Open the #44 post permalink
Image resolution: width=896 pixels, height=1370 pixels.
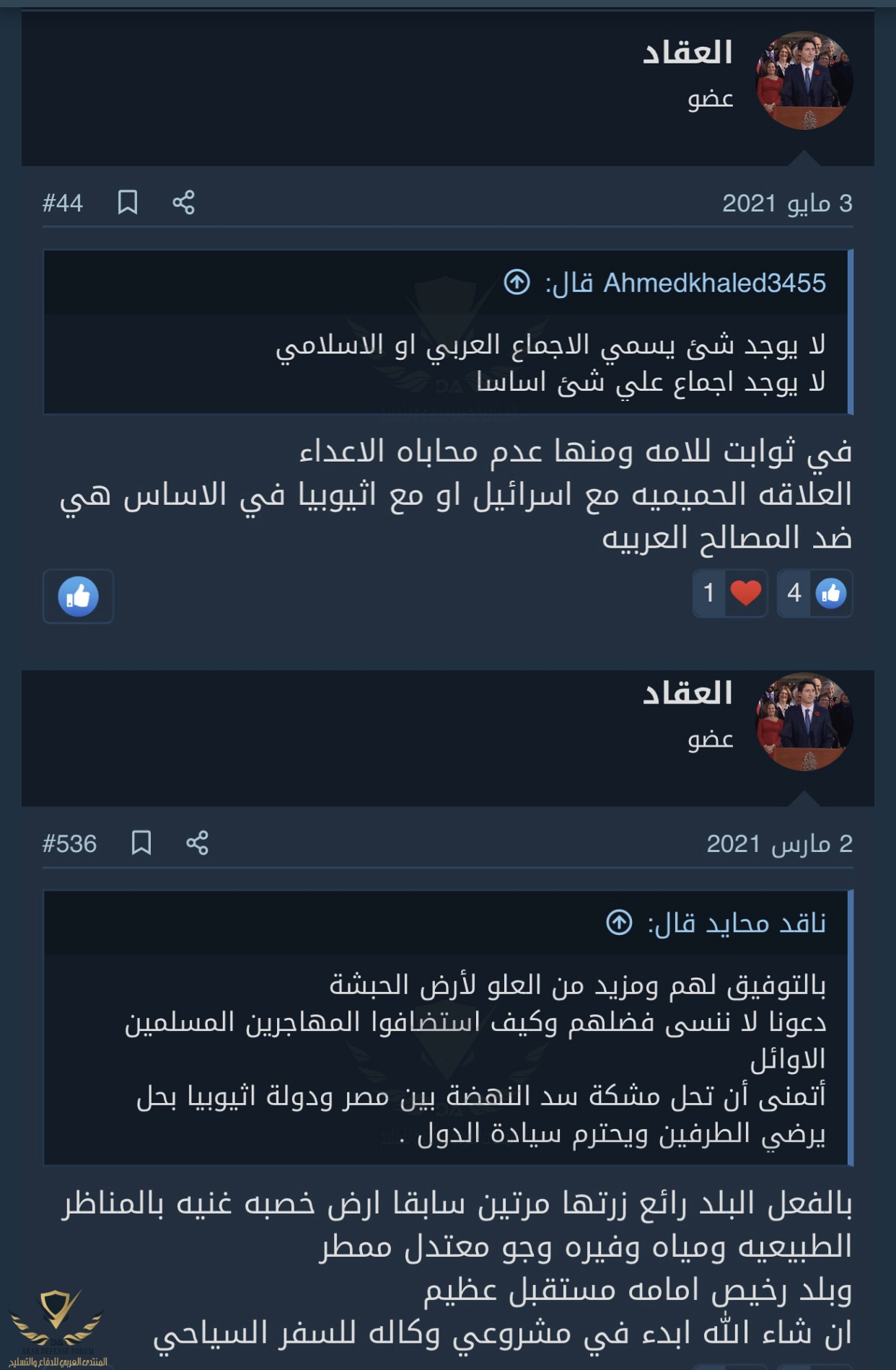coord(63,203)
